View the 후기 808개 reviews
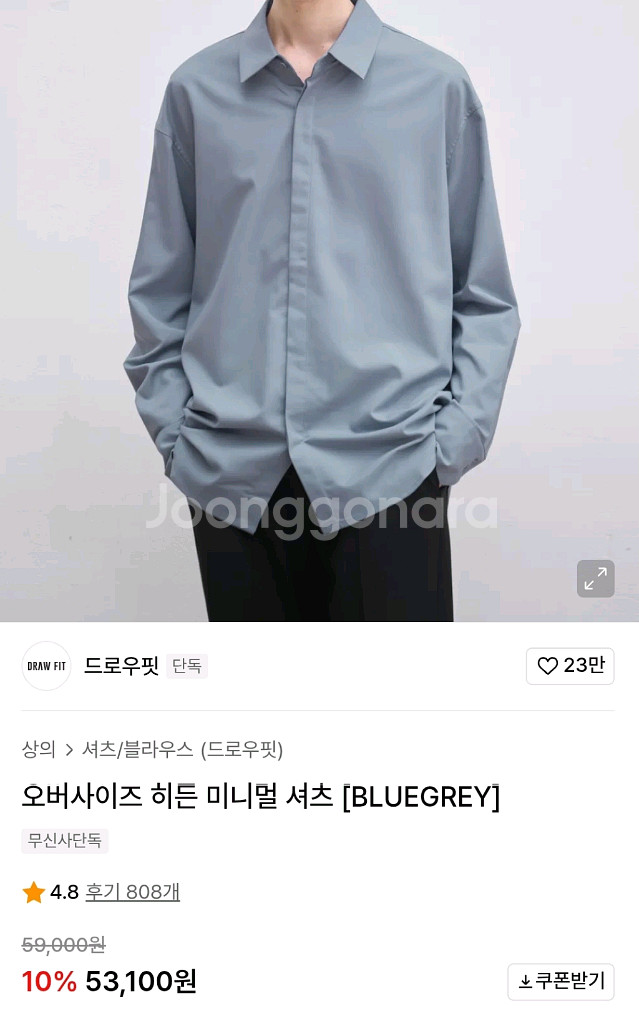This screenshot has height=1024, width=639. coord(132,892)
